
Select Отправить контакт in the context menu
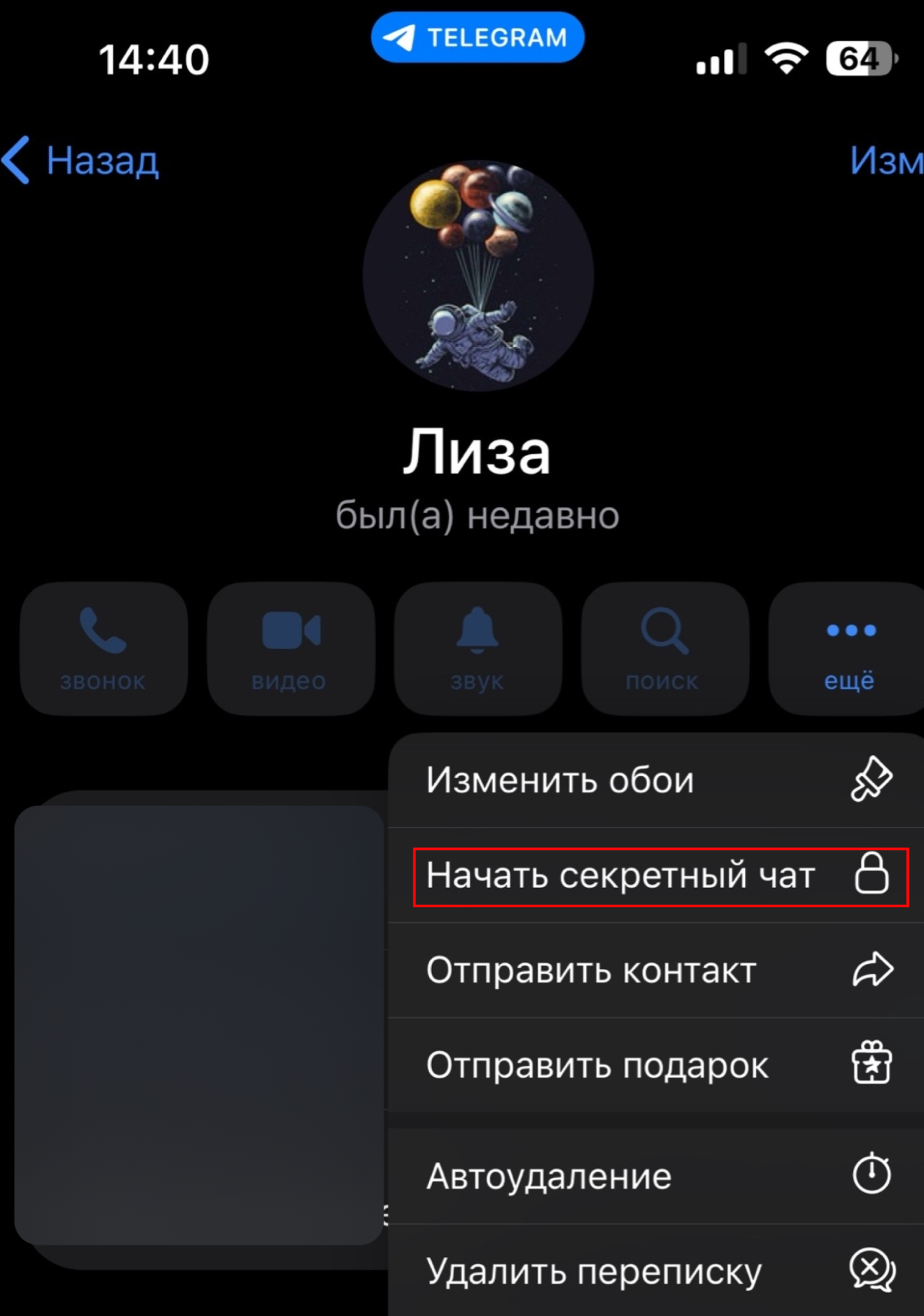pos(590,969)
